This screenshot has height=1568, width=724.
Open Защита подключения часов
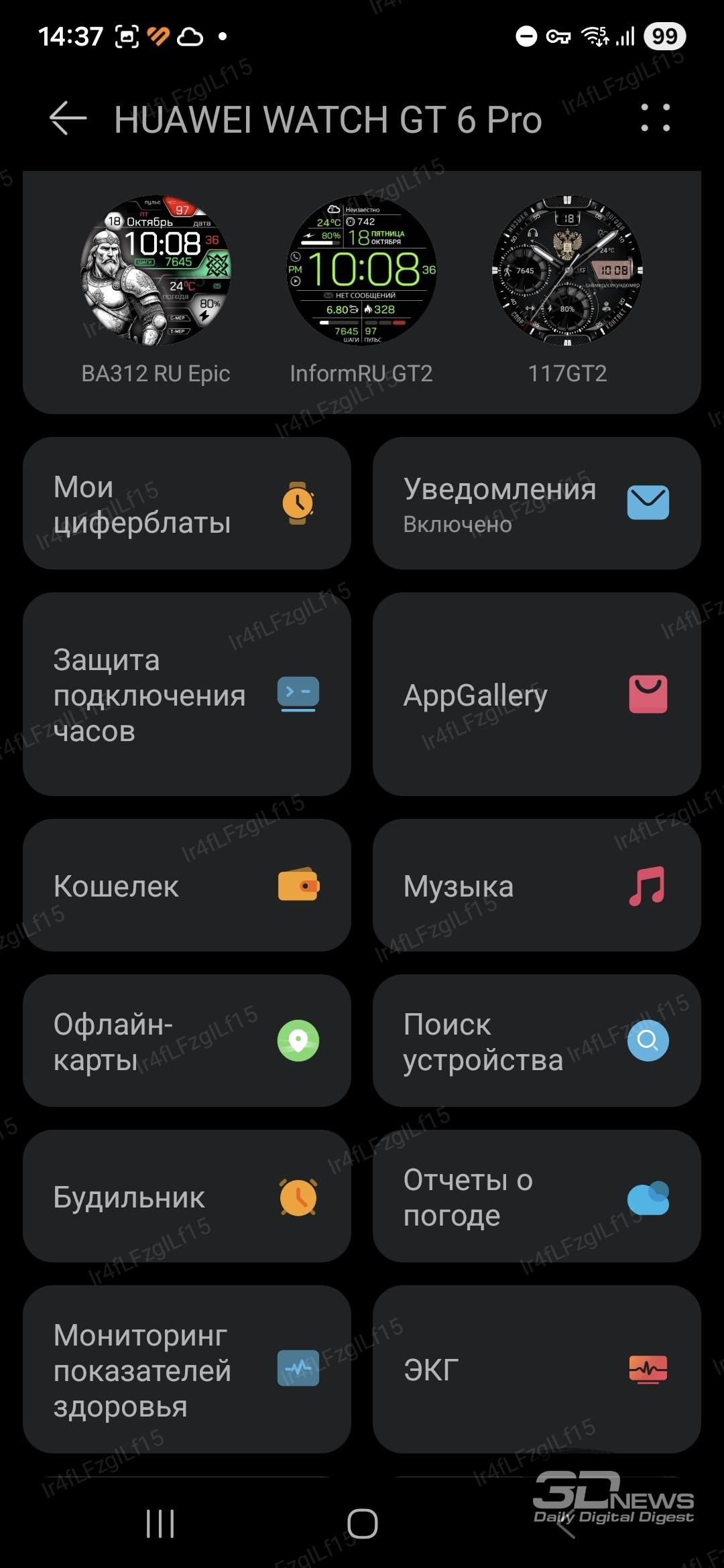coord(187,694)
